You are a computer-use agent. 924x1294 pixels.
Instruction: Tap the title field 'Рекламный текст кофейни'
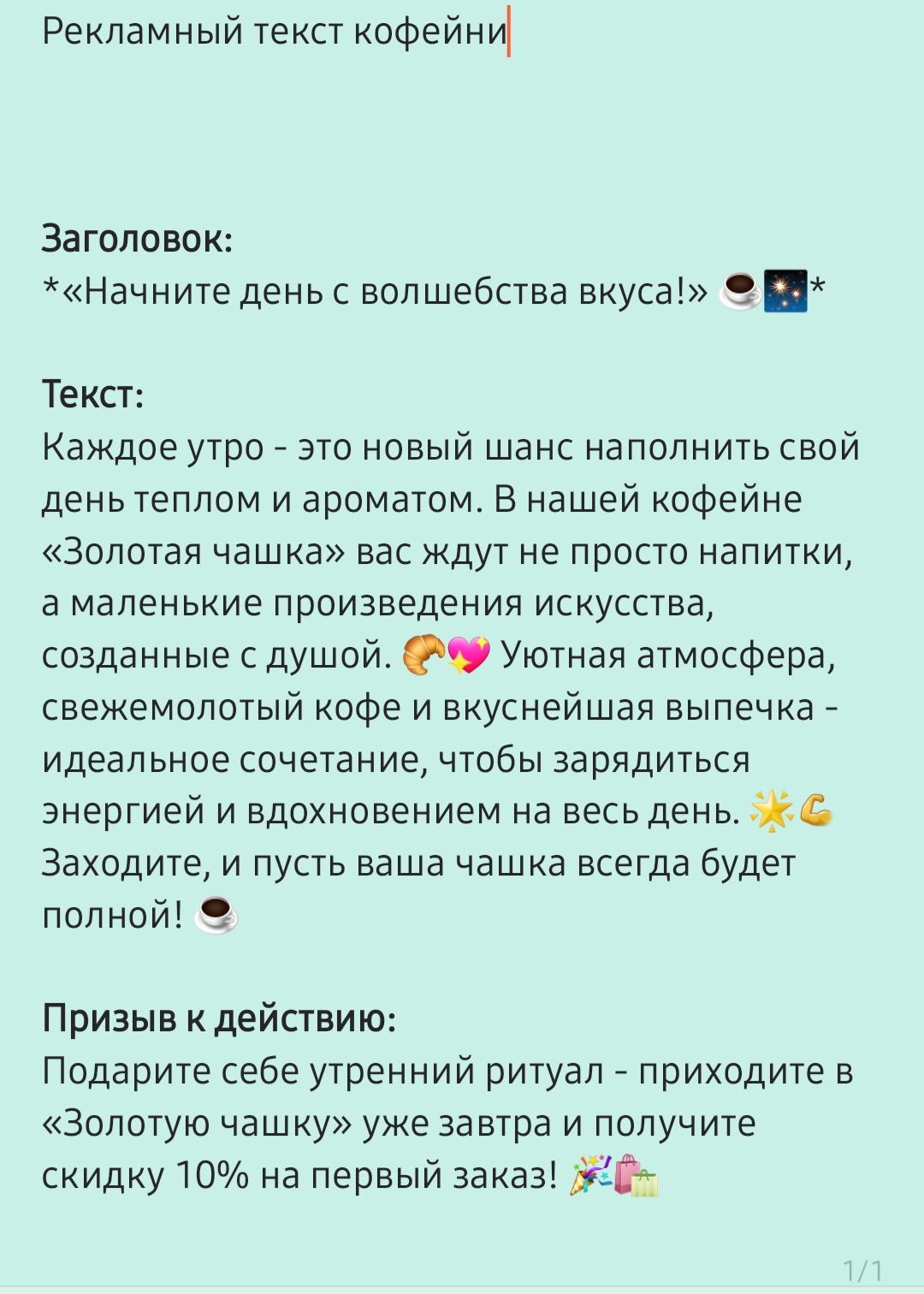coord(275,32)
